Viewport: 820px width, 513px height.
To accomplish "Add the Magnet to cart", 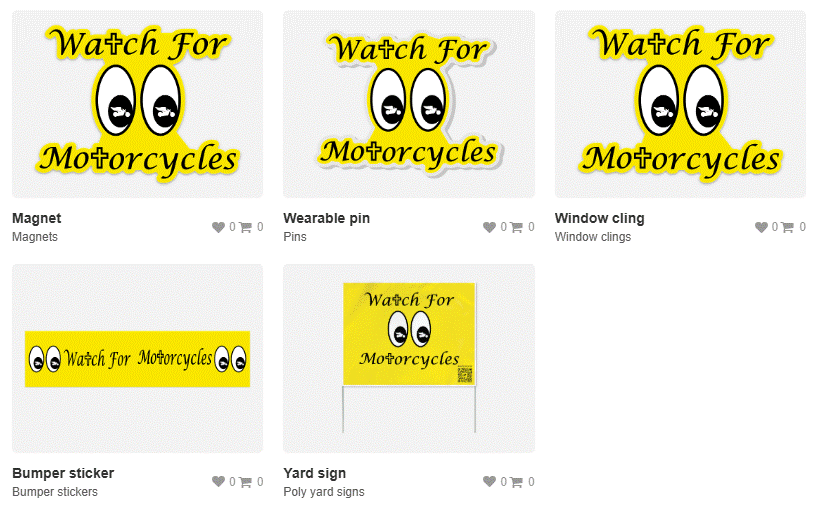I will point(245,228).
